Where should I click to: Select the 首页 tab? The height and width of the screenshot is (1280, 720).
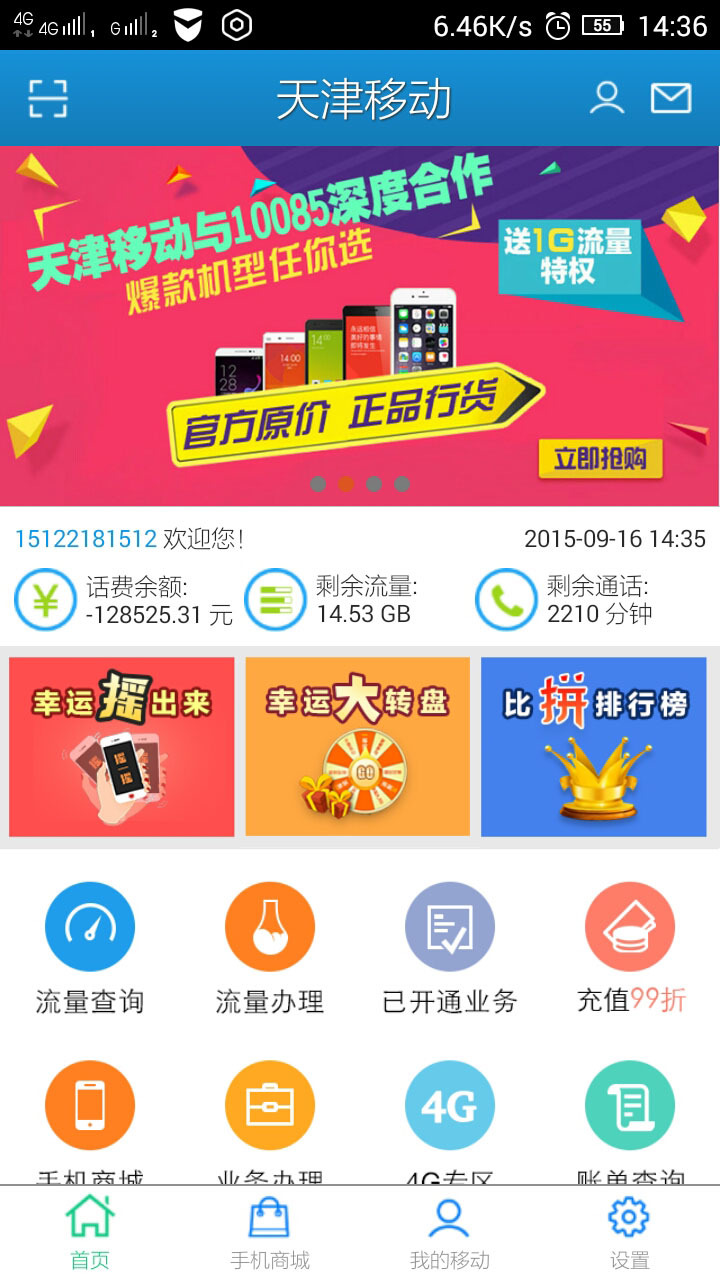click(90, 1234)
